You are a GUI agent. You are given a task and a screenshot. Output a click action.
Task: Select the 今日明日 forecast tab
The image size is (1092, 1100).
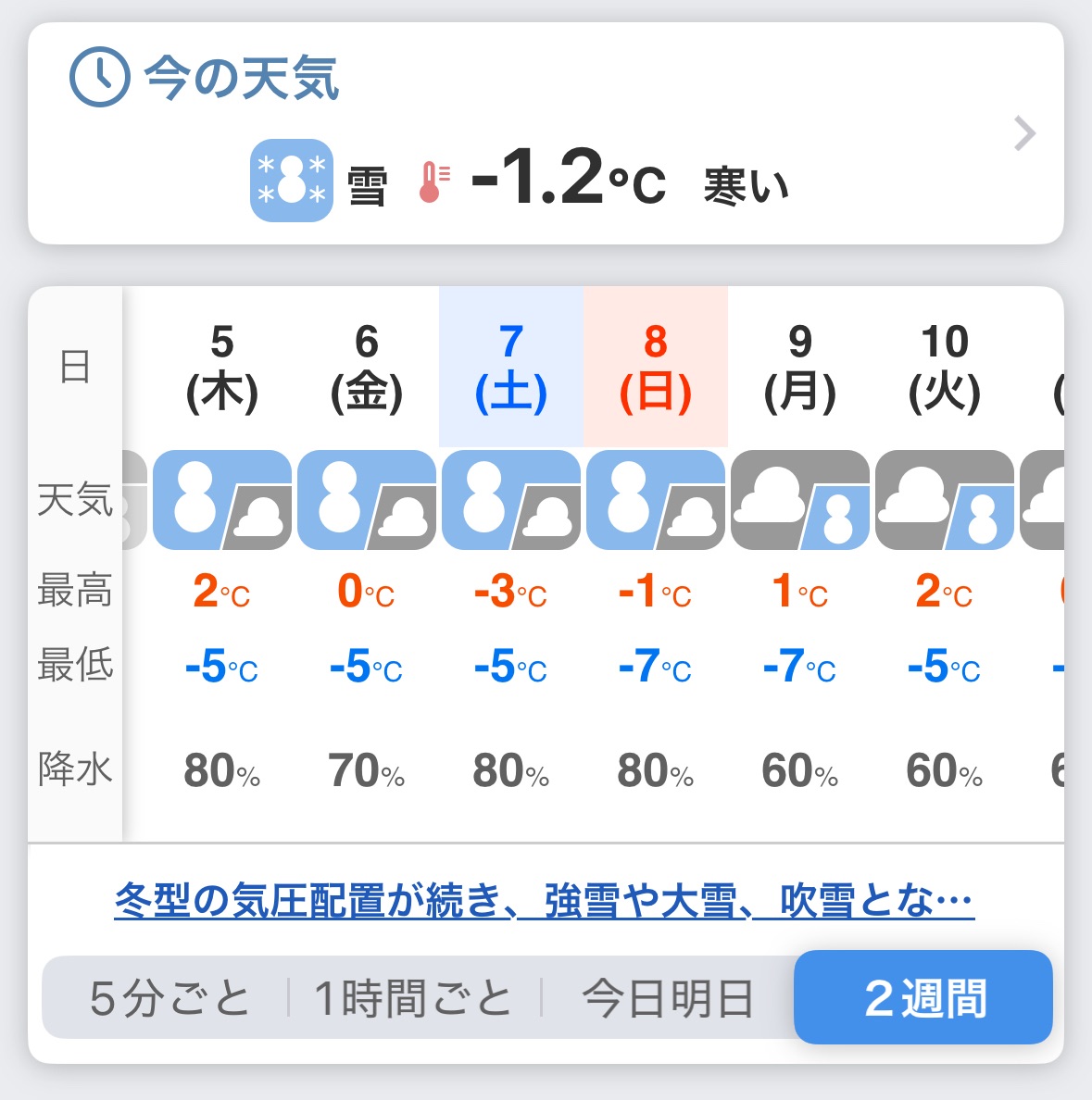(667, 998)
